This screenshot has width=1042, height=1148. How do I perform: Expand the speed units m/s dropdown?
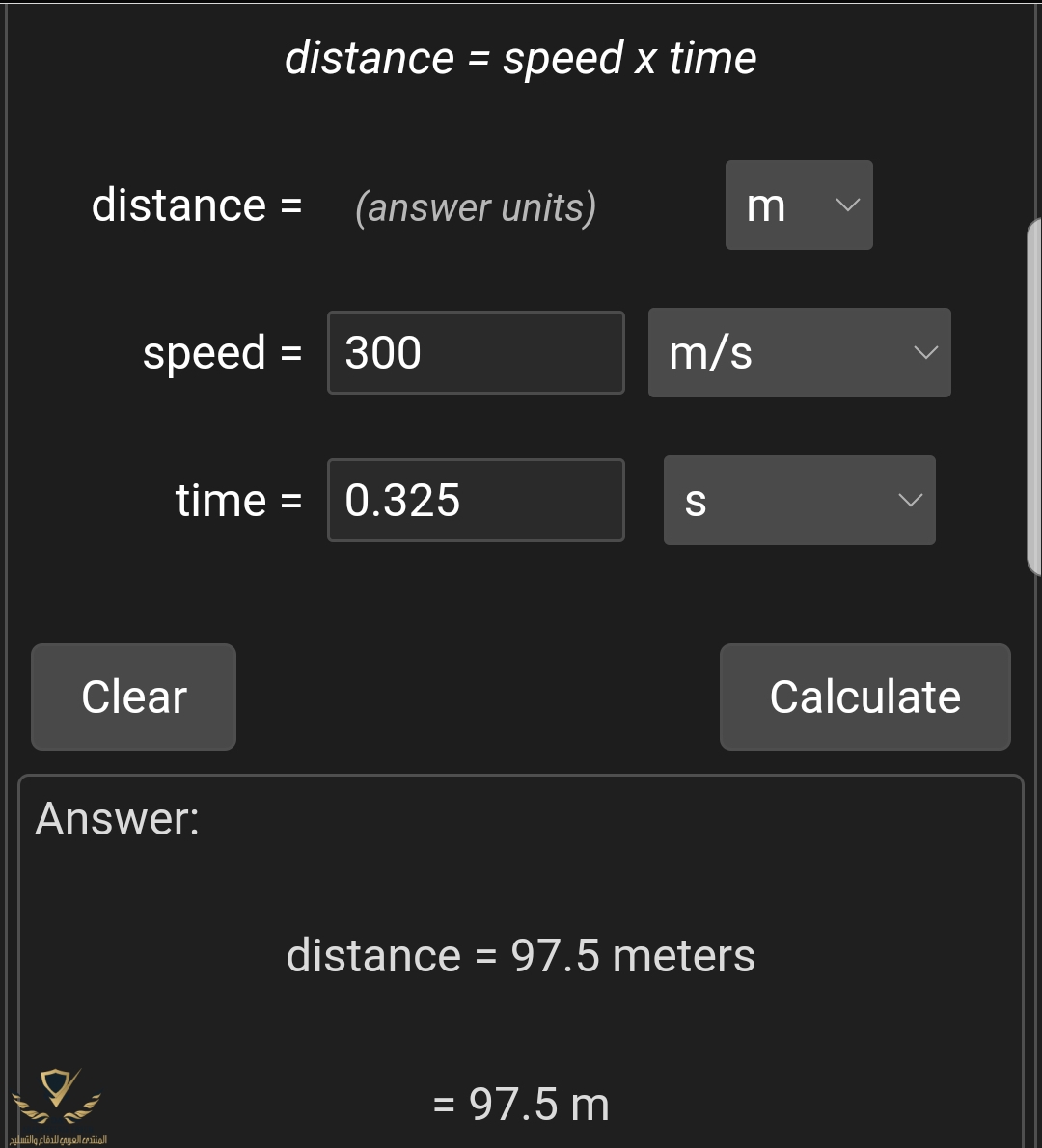pyautogui.click(x=799, y=352)
